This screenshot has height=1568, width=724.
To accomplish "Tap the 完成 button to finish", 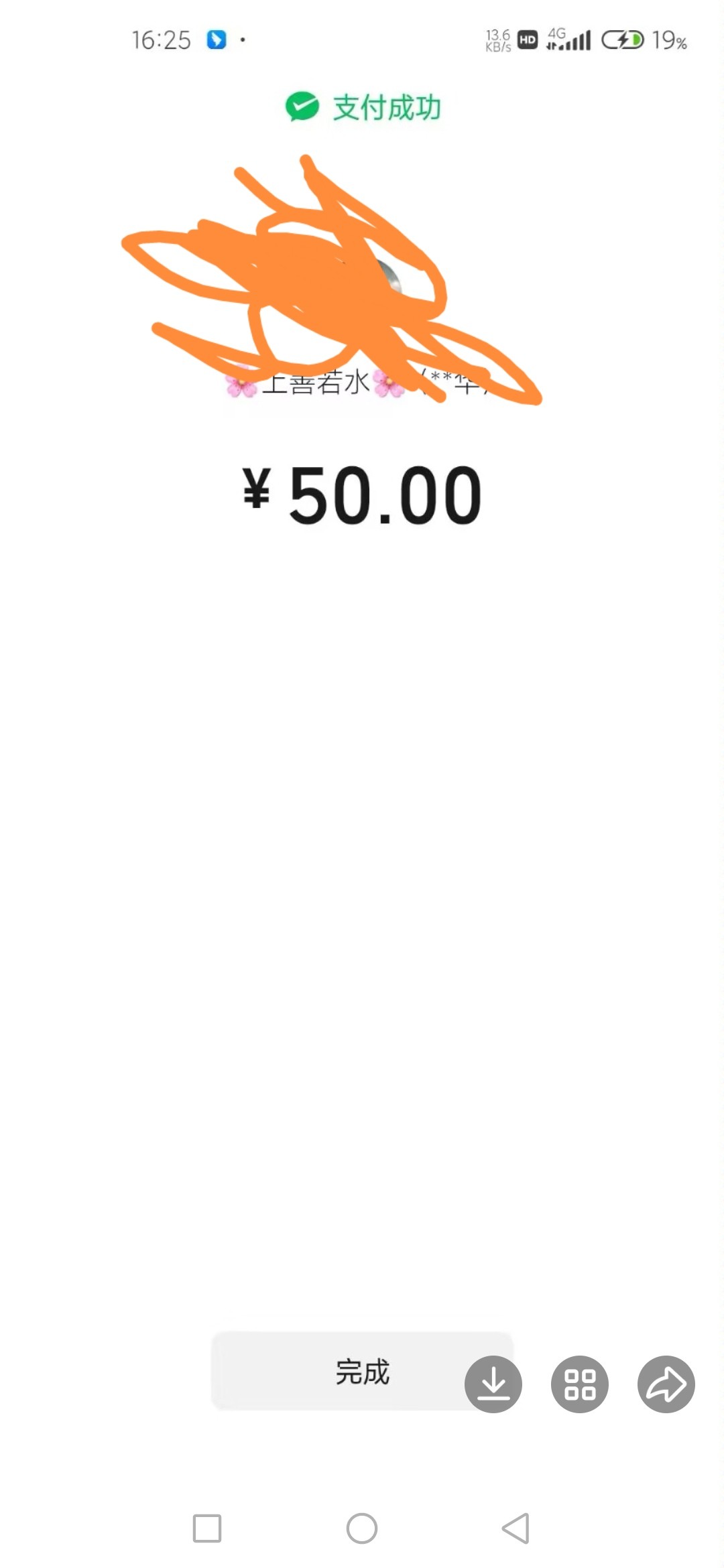I will pyautogui.click(x=362, y=1371).
